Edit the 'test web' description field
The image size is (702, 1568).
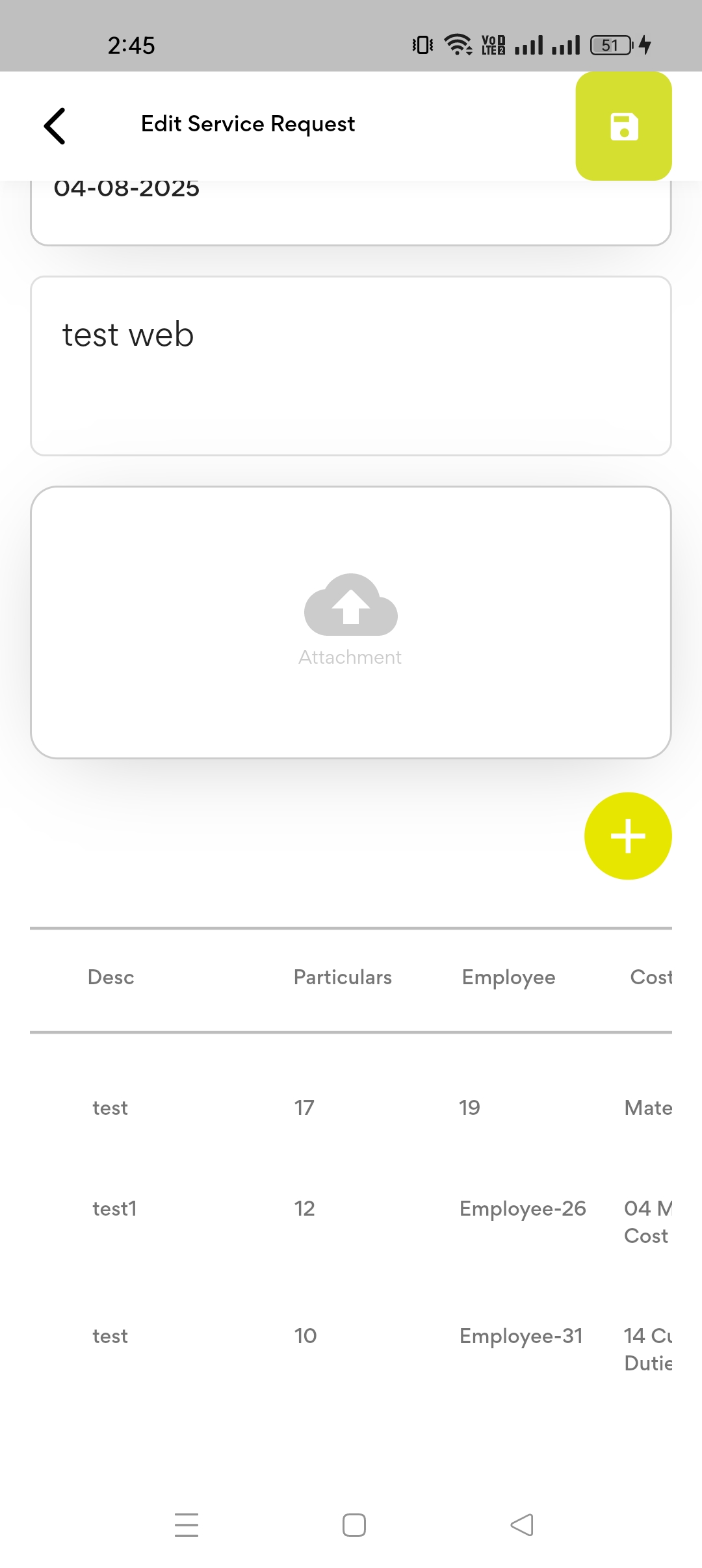click(350, 365)
